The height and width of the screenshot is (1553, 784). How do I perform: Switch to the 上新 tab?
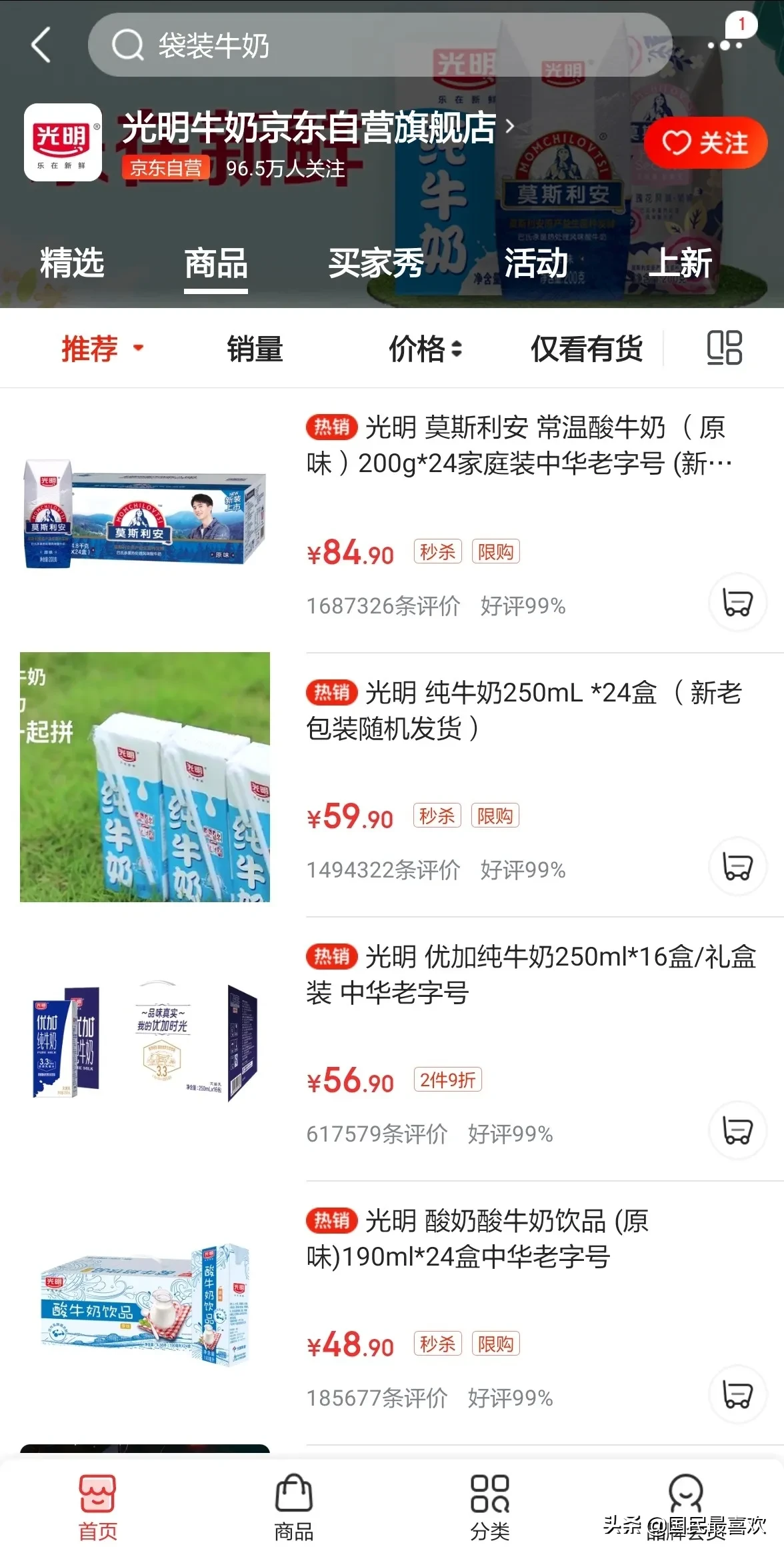pos(680,263)
